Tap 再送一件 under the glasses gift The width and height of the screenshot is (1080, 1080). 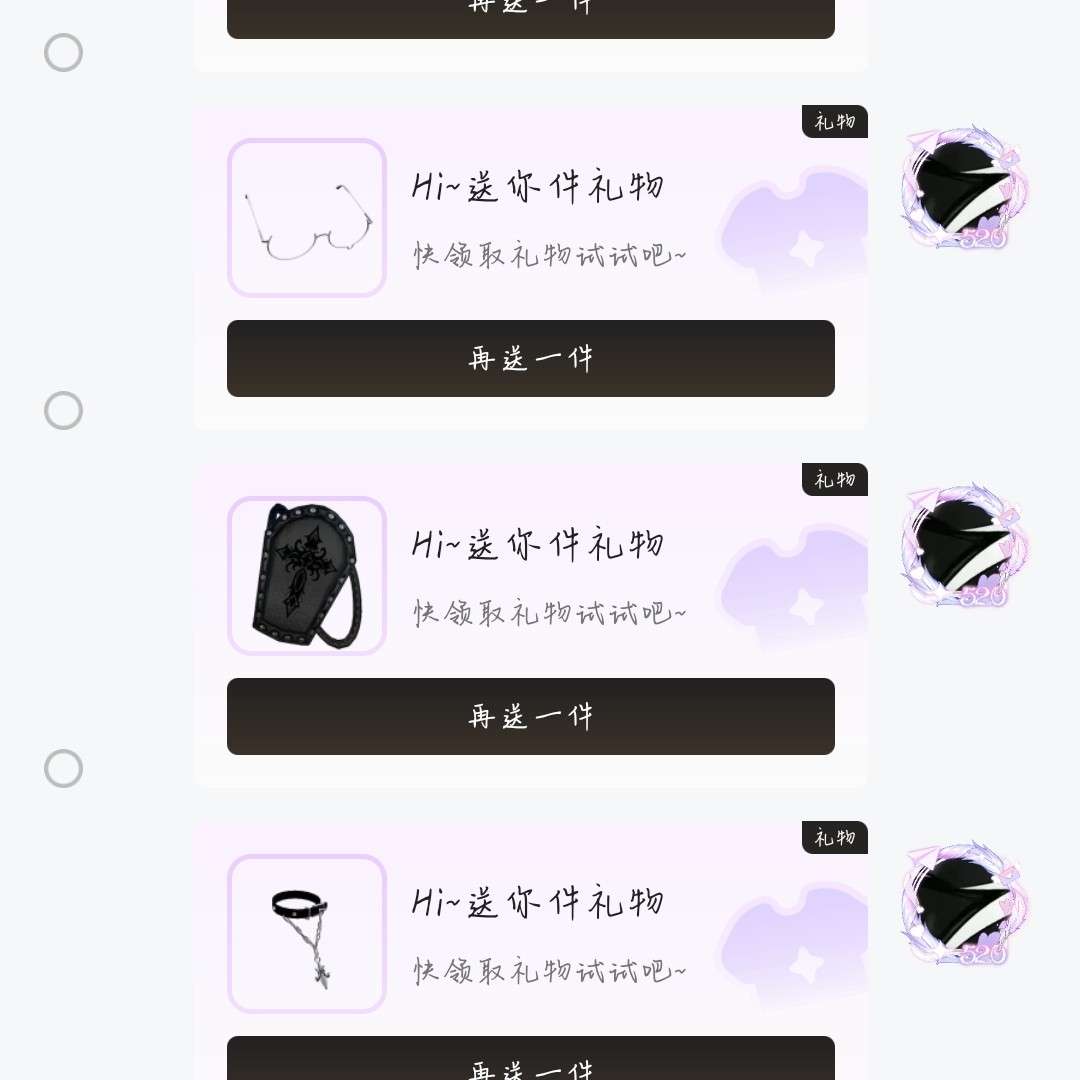[530, 358]
